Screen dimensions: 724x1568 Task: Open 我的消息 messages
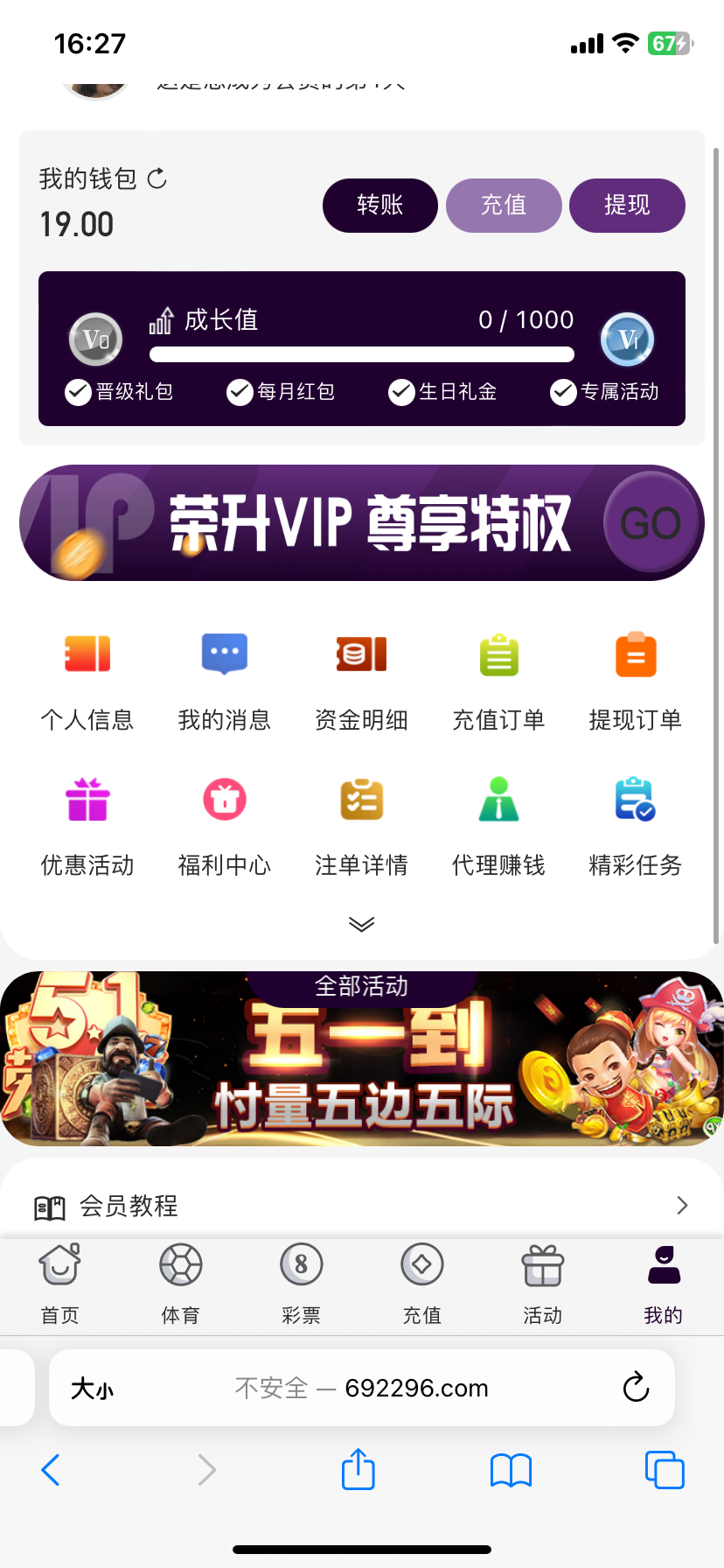(x=225, y=678)
